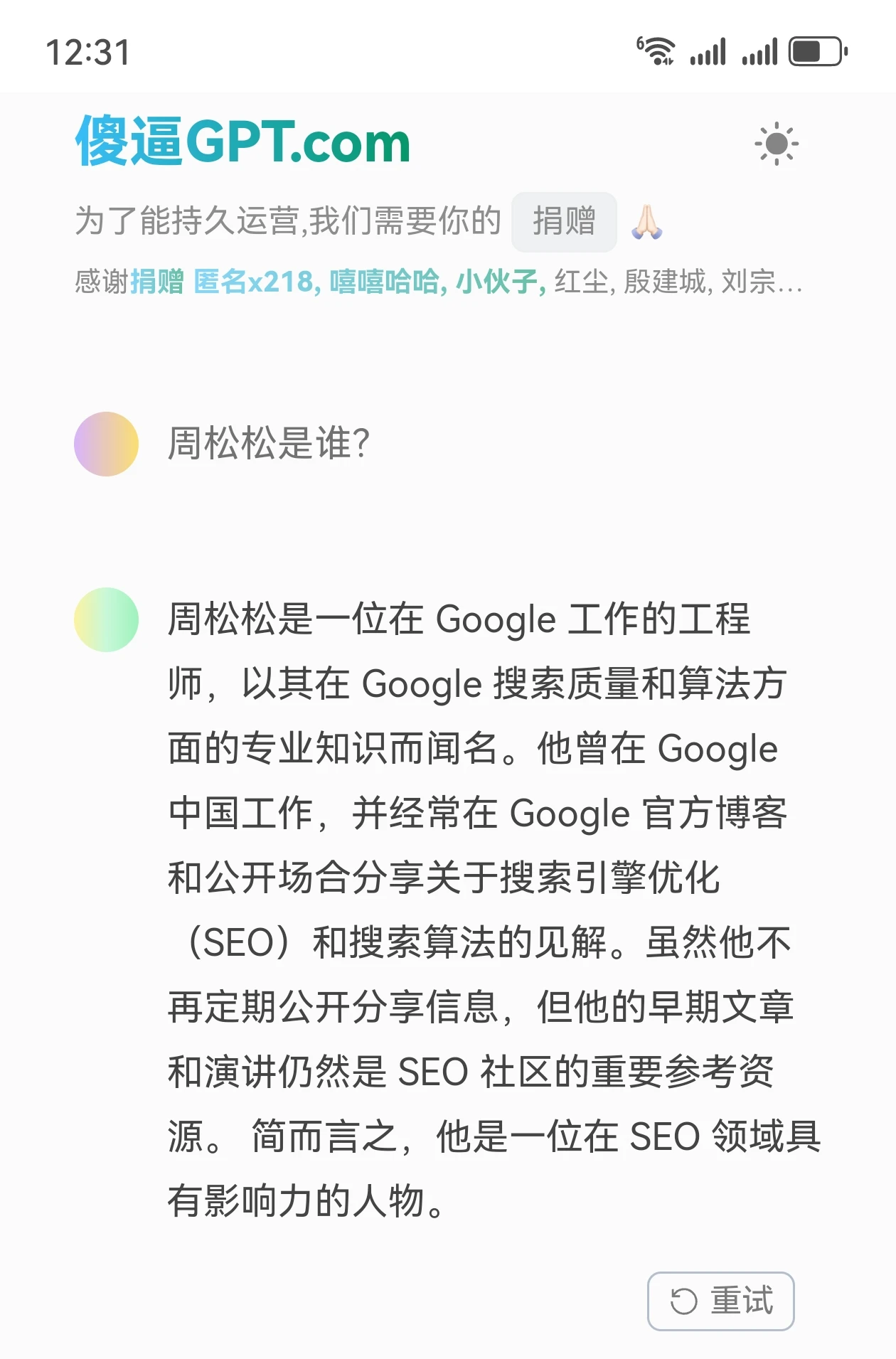
Task: Toggle the light/dark theme sun icon
Action: click(776, 144)
